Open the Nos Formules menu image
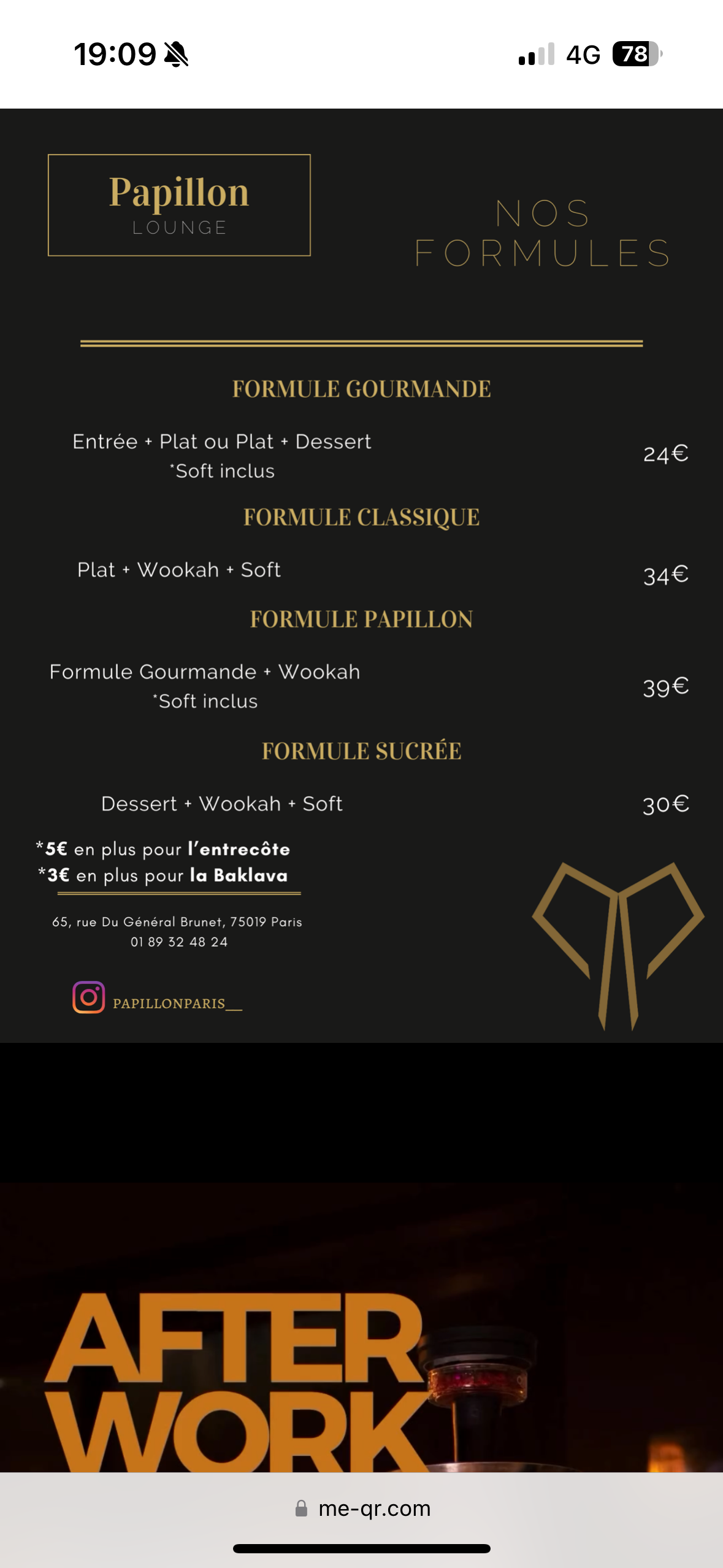The height and width of the screenshot is (1568, 723). (x=361, y=575)
